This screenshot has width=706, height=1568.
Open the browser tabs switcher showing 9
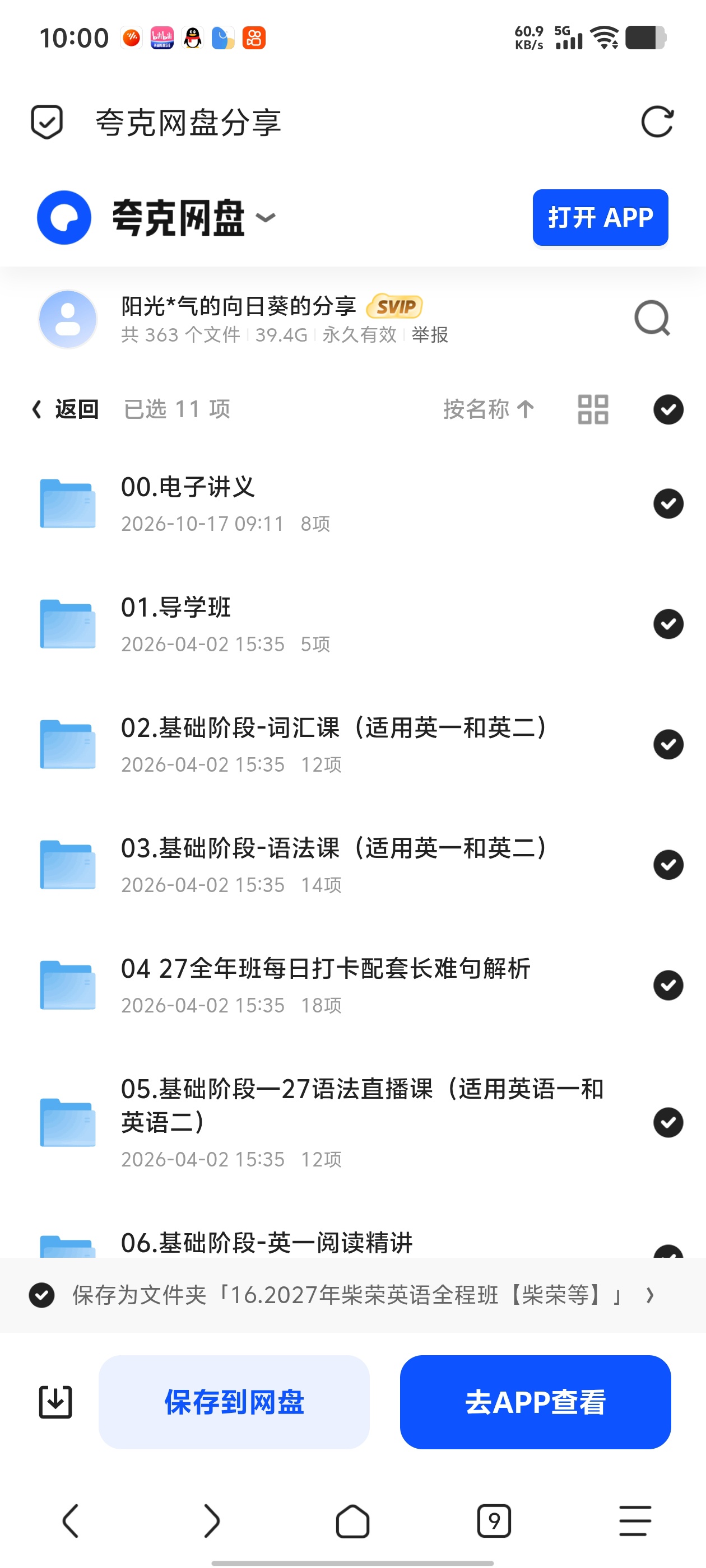[x=494, y=1521]
